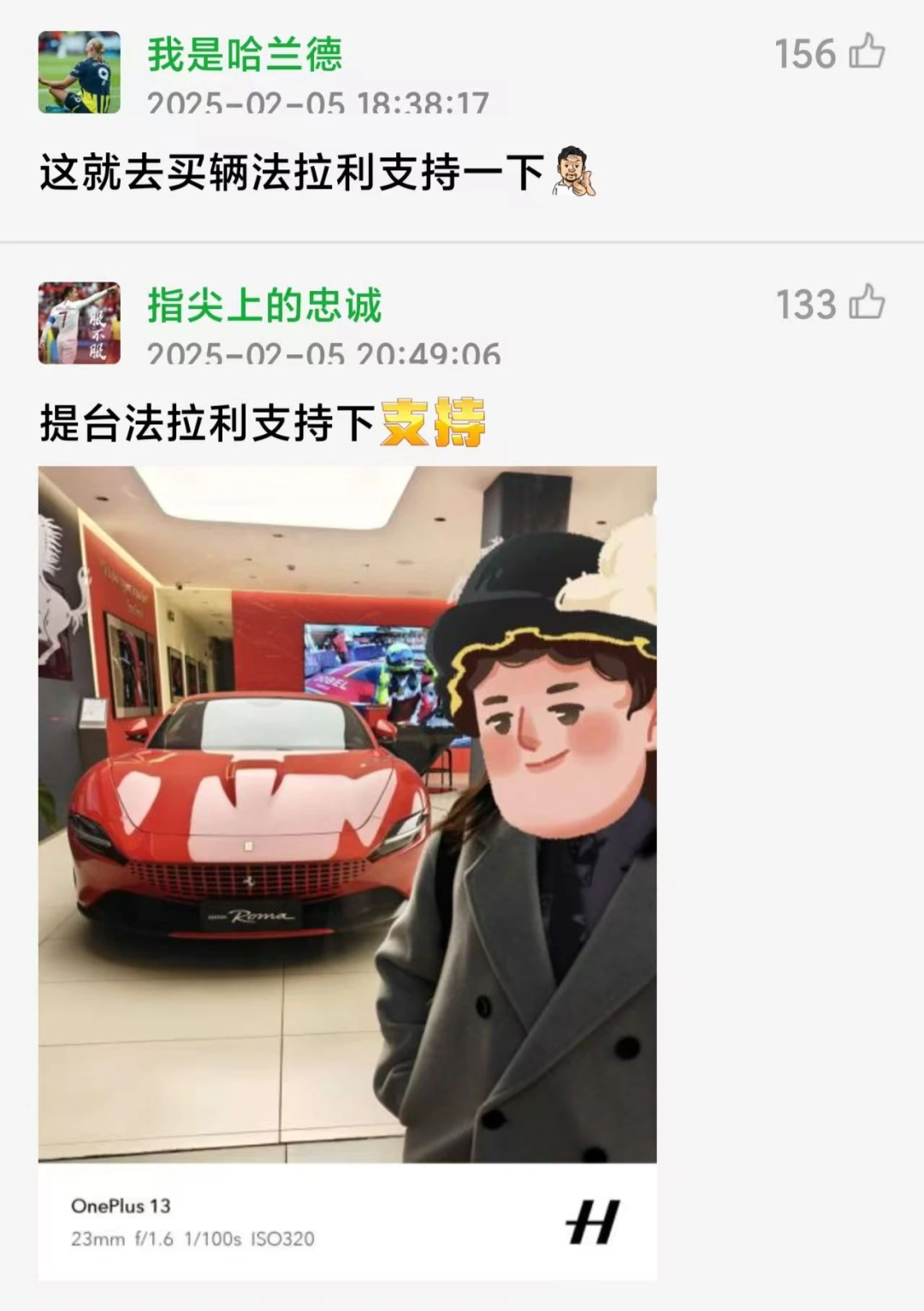Viewport: 924px width, 1311px height.
Task: Open 我是哈兰德's profile avatar
Action: point(80,73)
